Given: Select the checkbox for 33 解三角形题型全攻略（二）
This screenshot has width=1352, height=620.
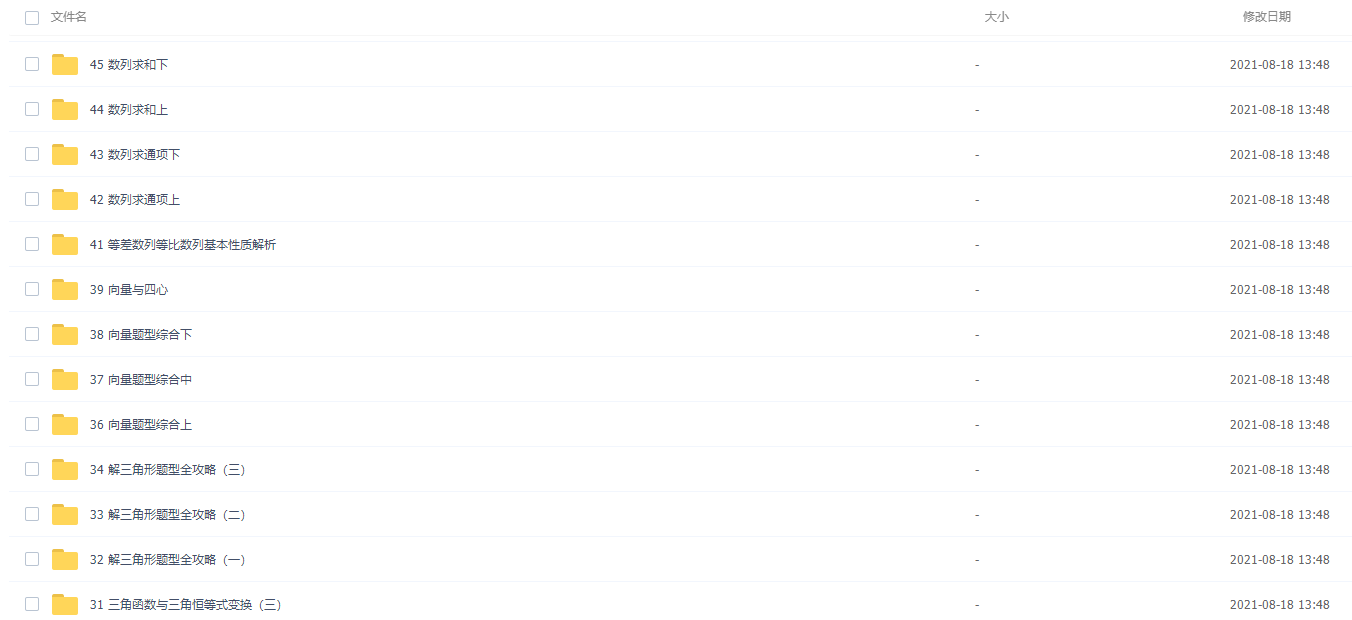Looking at the screenshot, I should pyautogui.click(x=32, y=514).
